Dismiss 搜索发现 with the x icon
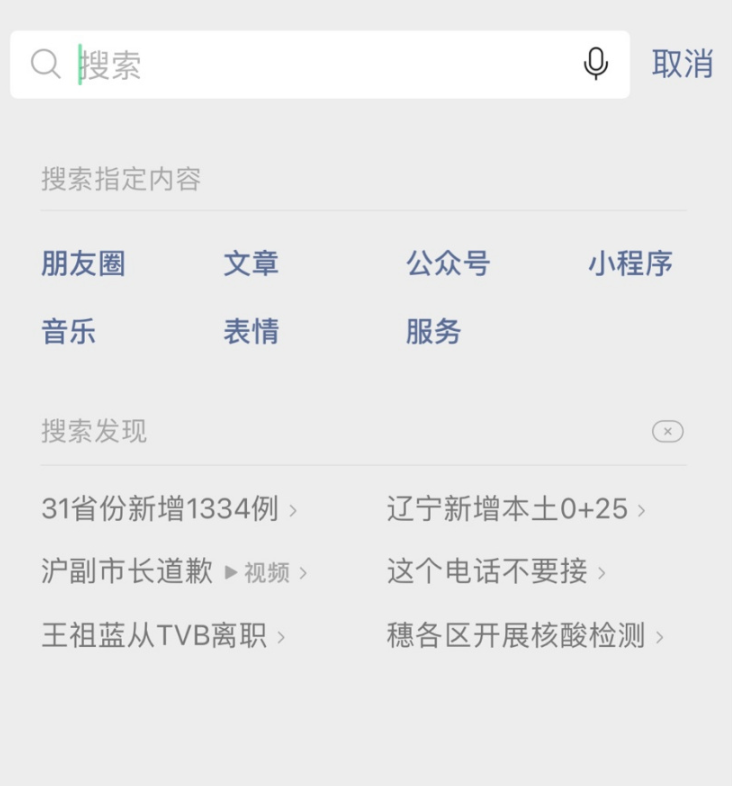Screen dimensions: 732x786 [668, 432]
